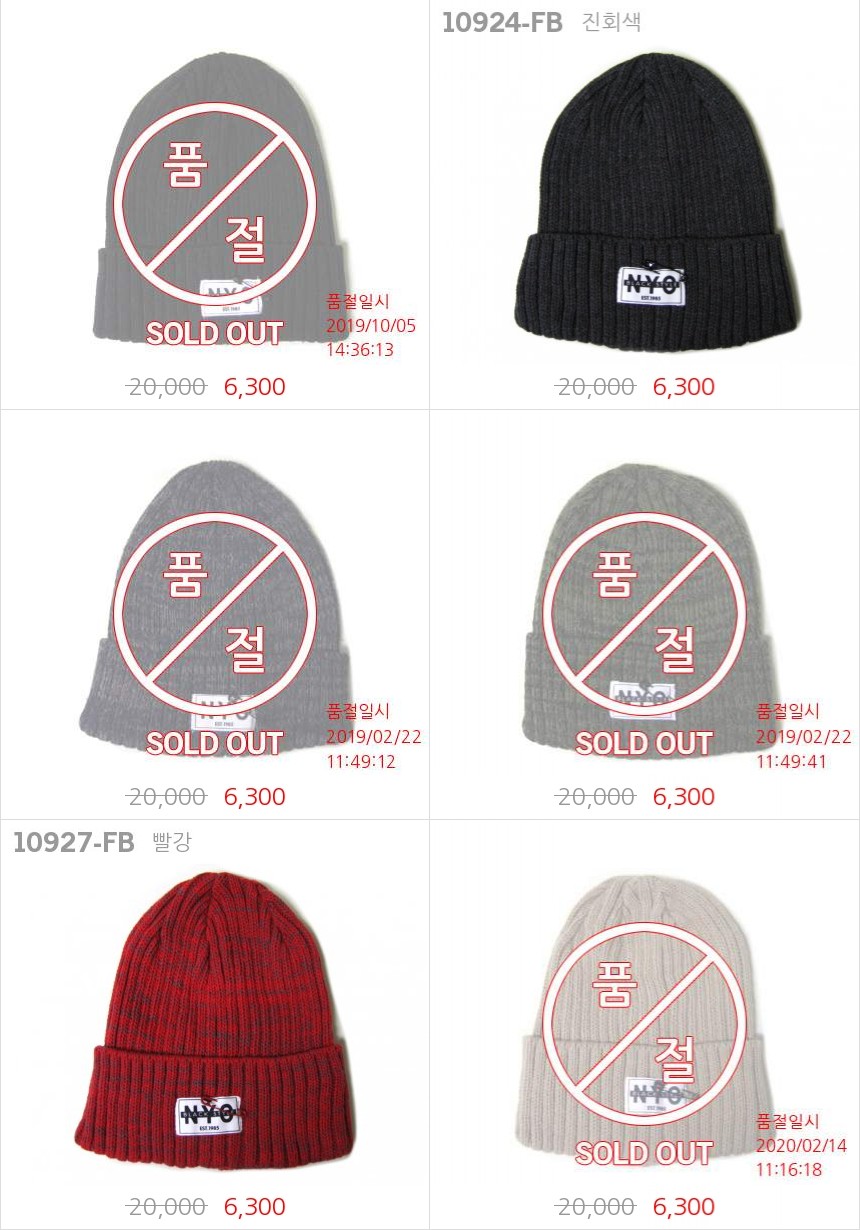
Task: View the beanie sold out on 2019/10/05
Action: 214,200
